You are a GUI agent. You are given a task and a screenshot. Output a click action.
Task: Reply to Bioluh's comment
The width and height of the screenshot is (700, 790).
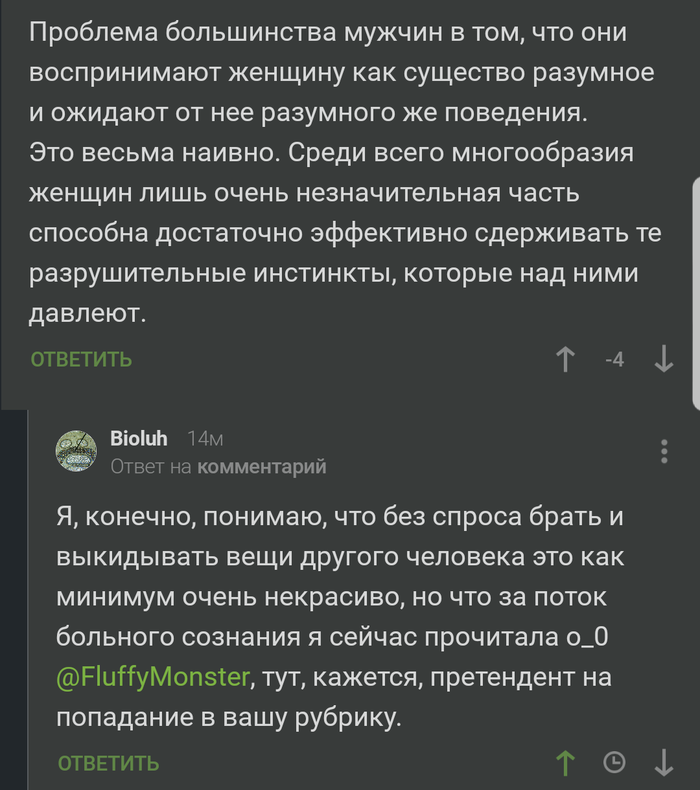coord(108,763)
